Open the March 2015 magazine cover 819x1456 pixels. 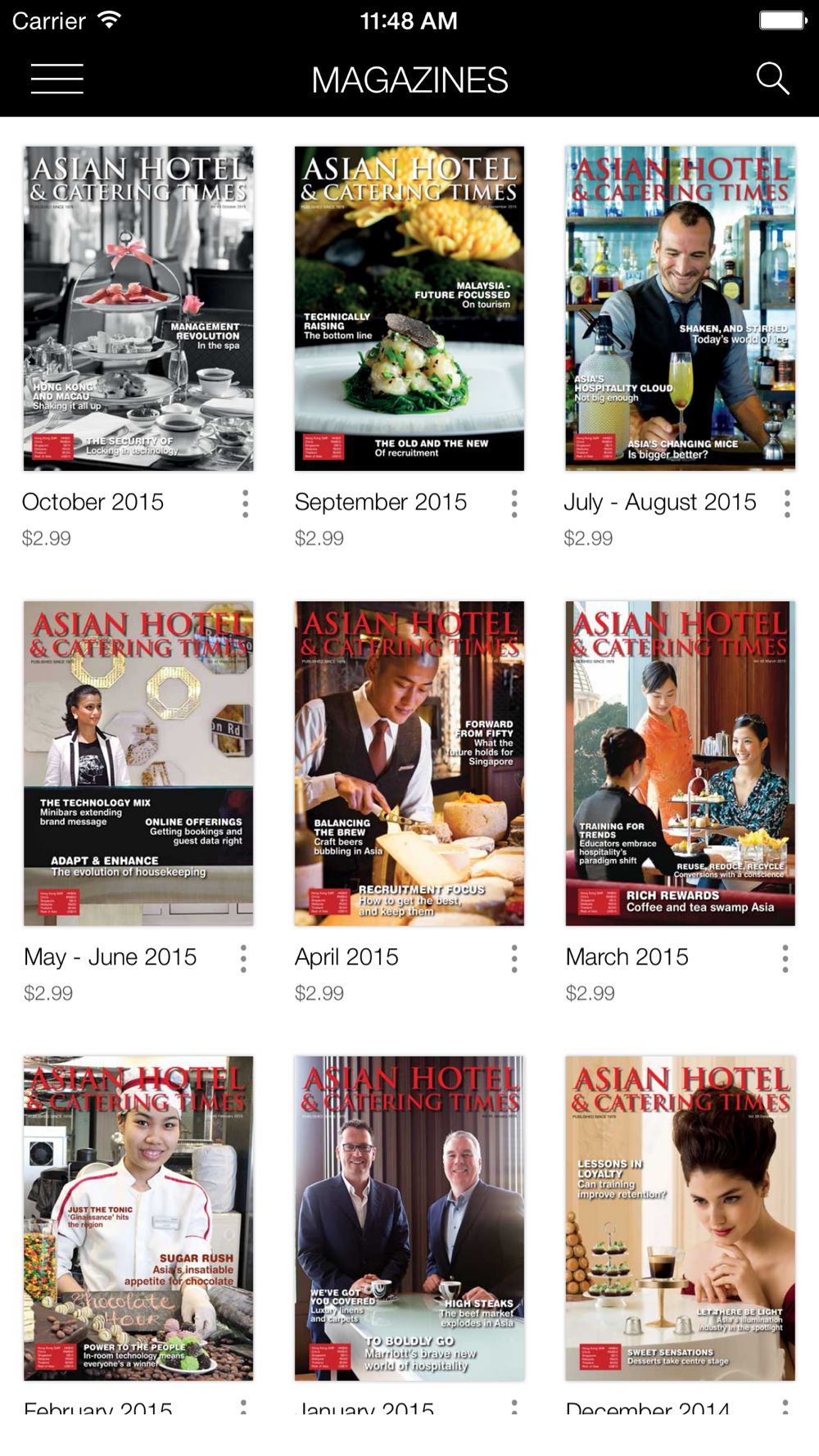pos(680,763)
